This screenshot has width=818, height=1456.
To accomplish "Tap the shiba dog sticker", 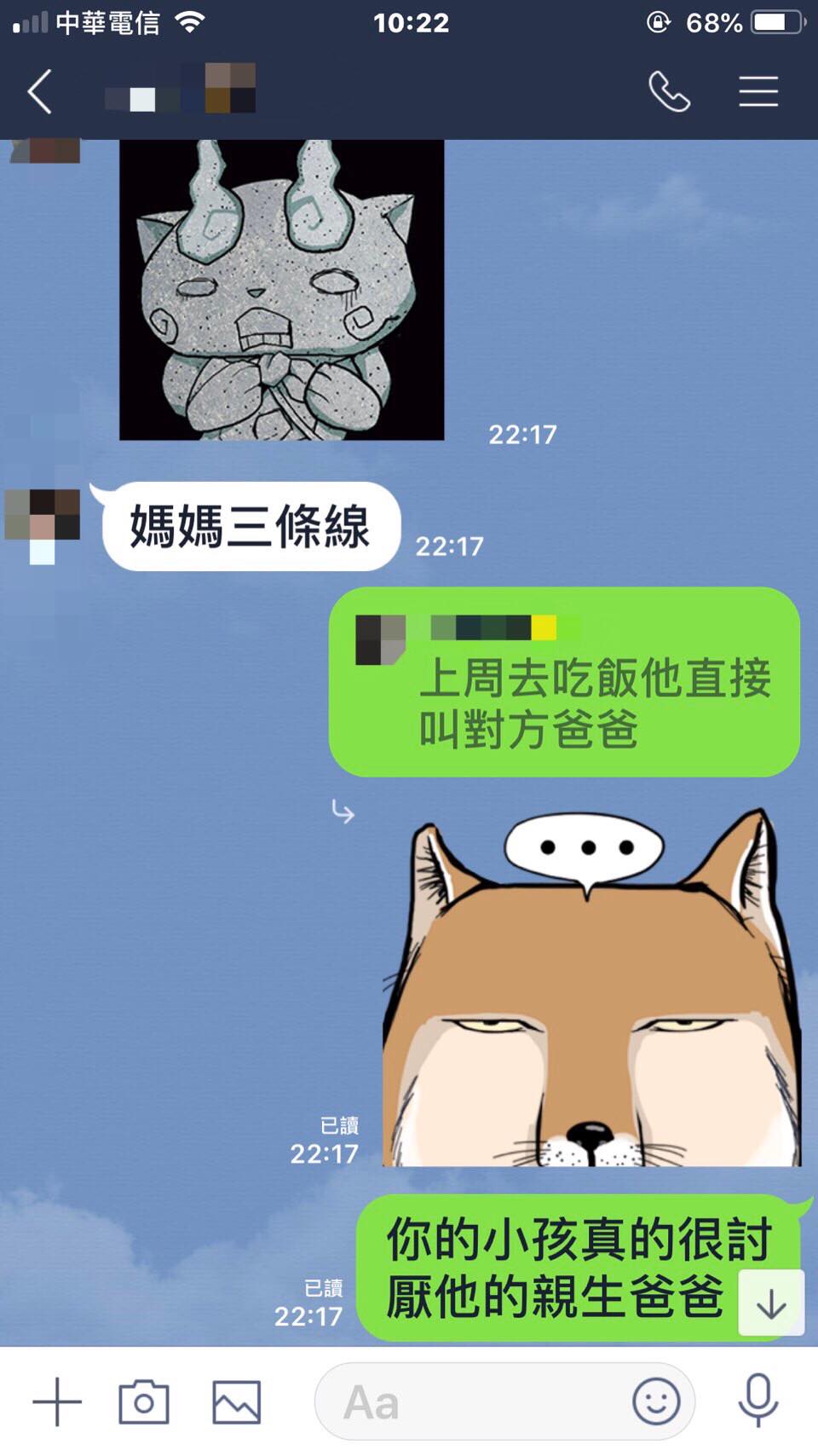I will 591,989.
